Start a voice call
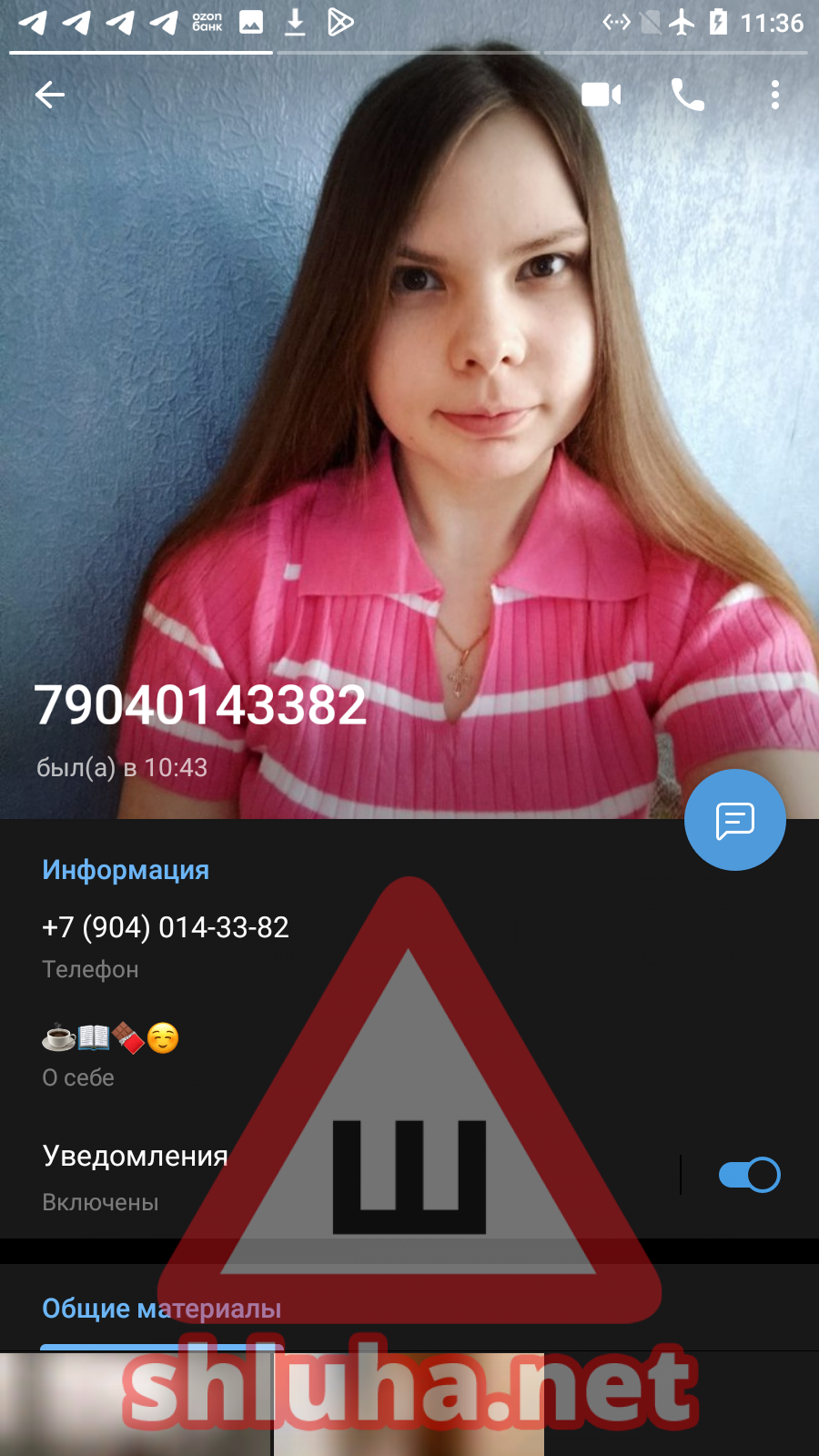 (687, 95)
